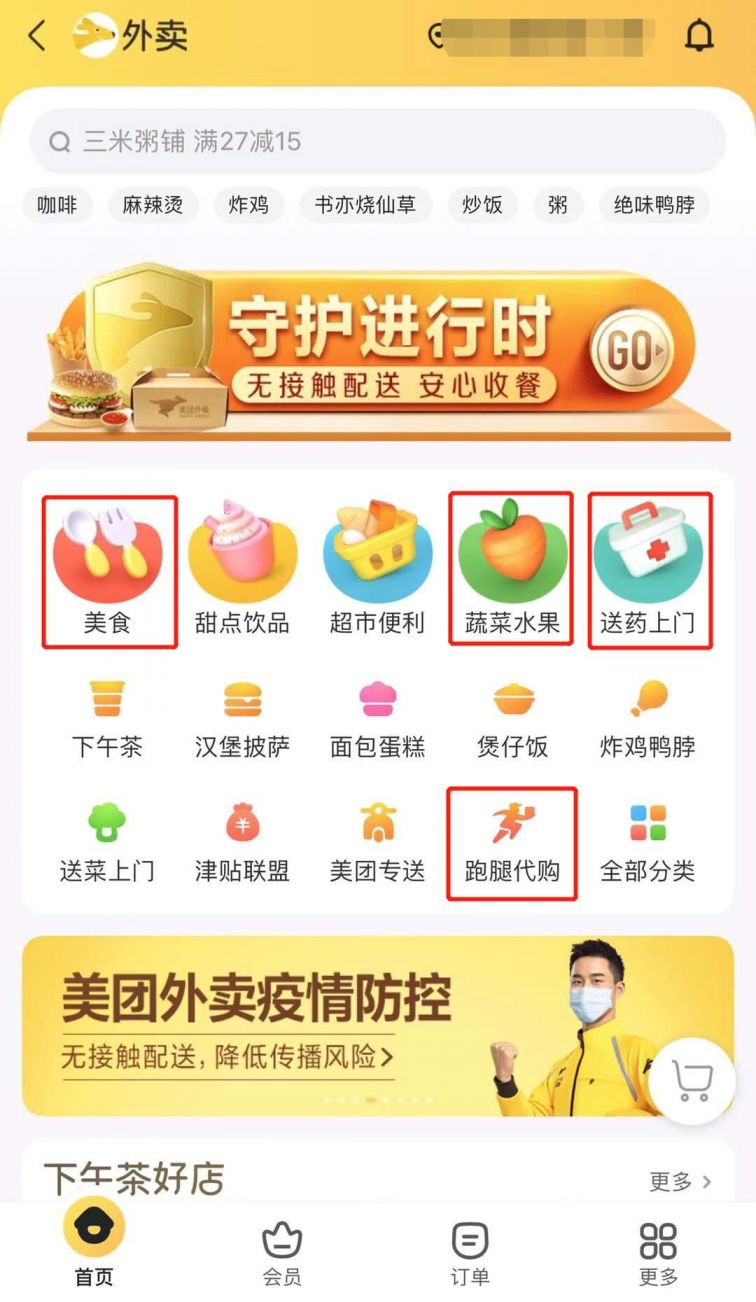Open the 甜点饮品 category
Viewport: 756px width, 1302px height.
pos(243,571)
